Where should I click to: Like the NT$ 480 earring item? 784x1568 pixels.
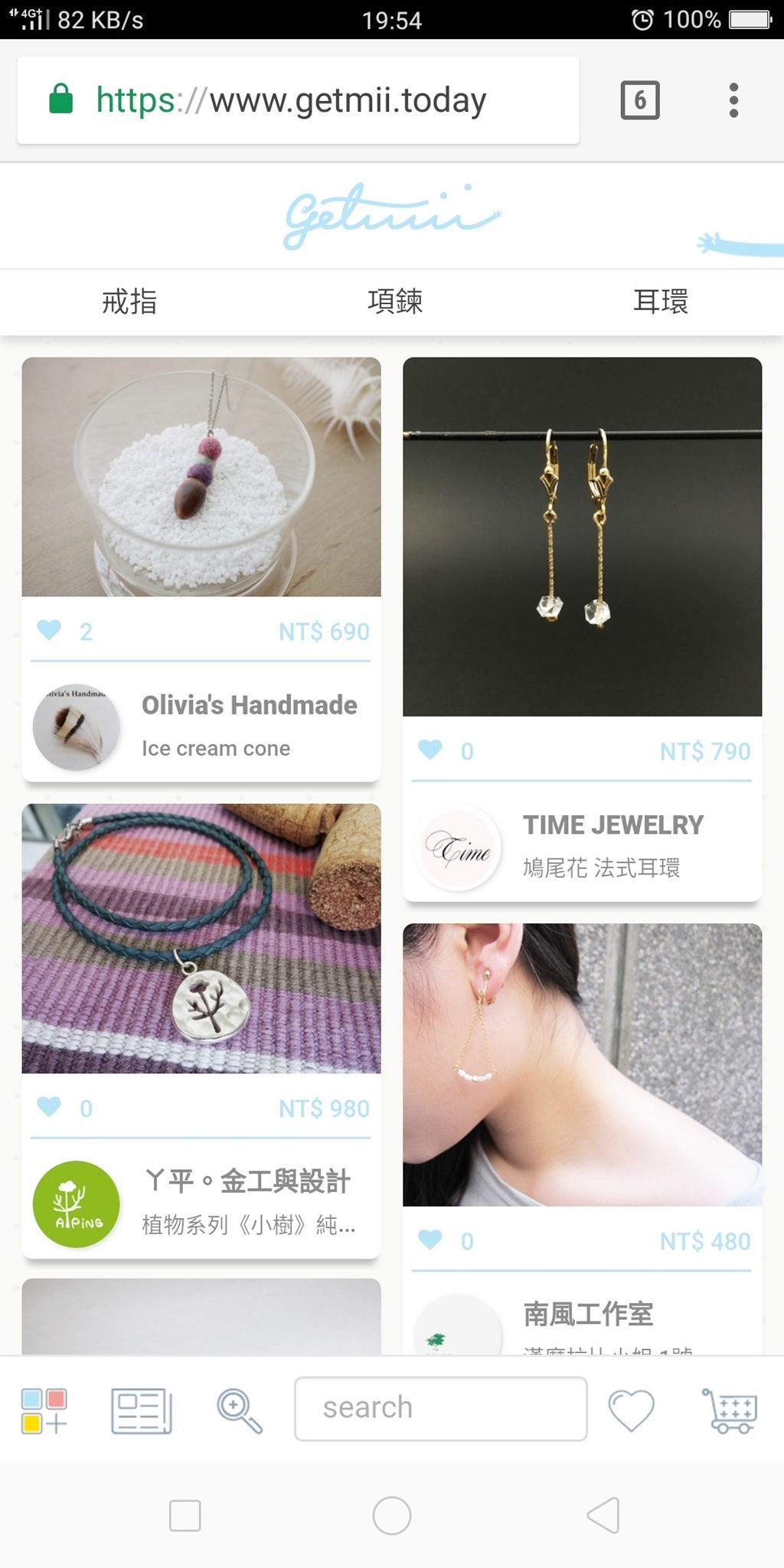tap(430, 1240)
